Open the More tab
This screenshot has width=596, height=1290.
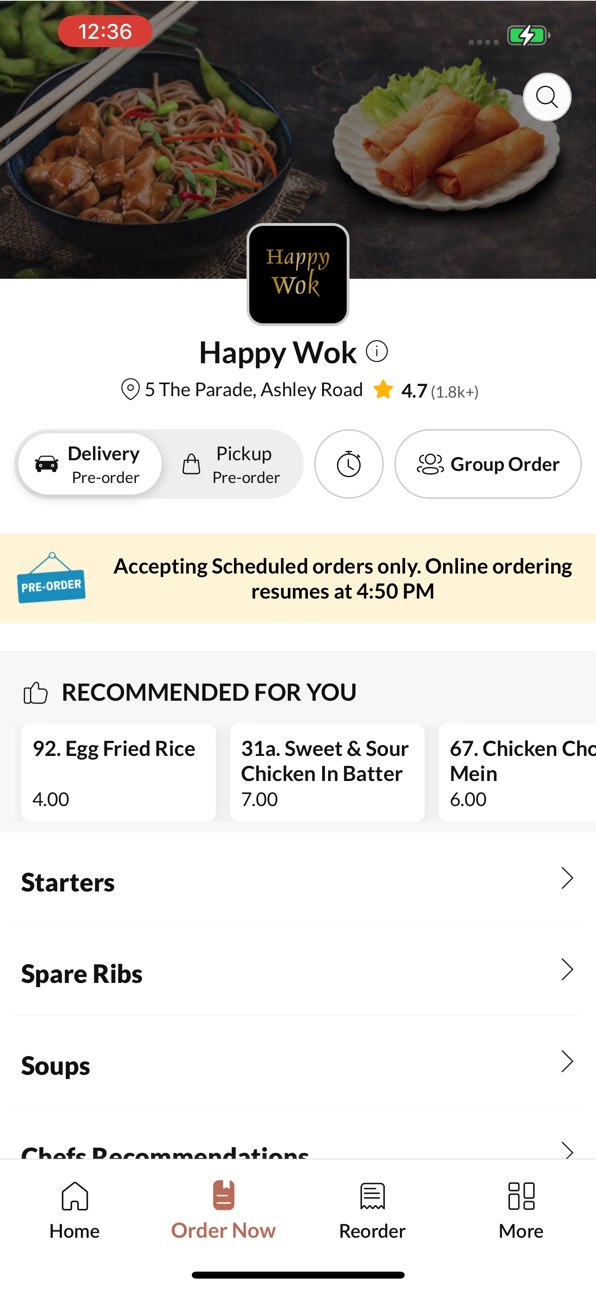click(x=521, y=1211)
